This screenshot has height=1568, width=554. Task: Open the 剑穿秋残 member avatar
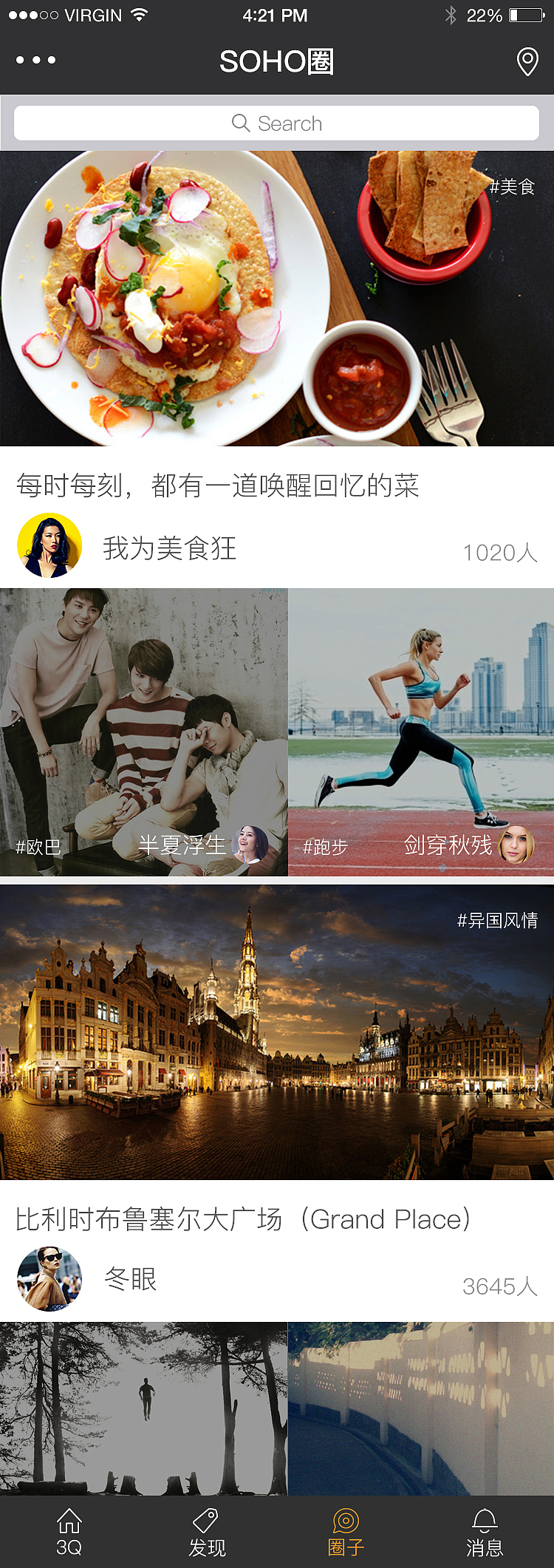517,842
